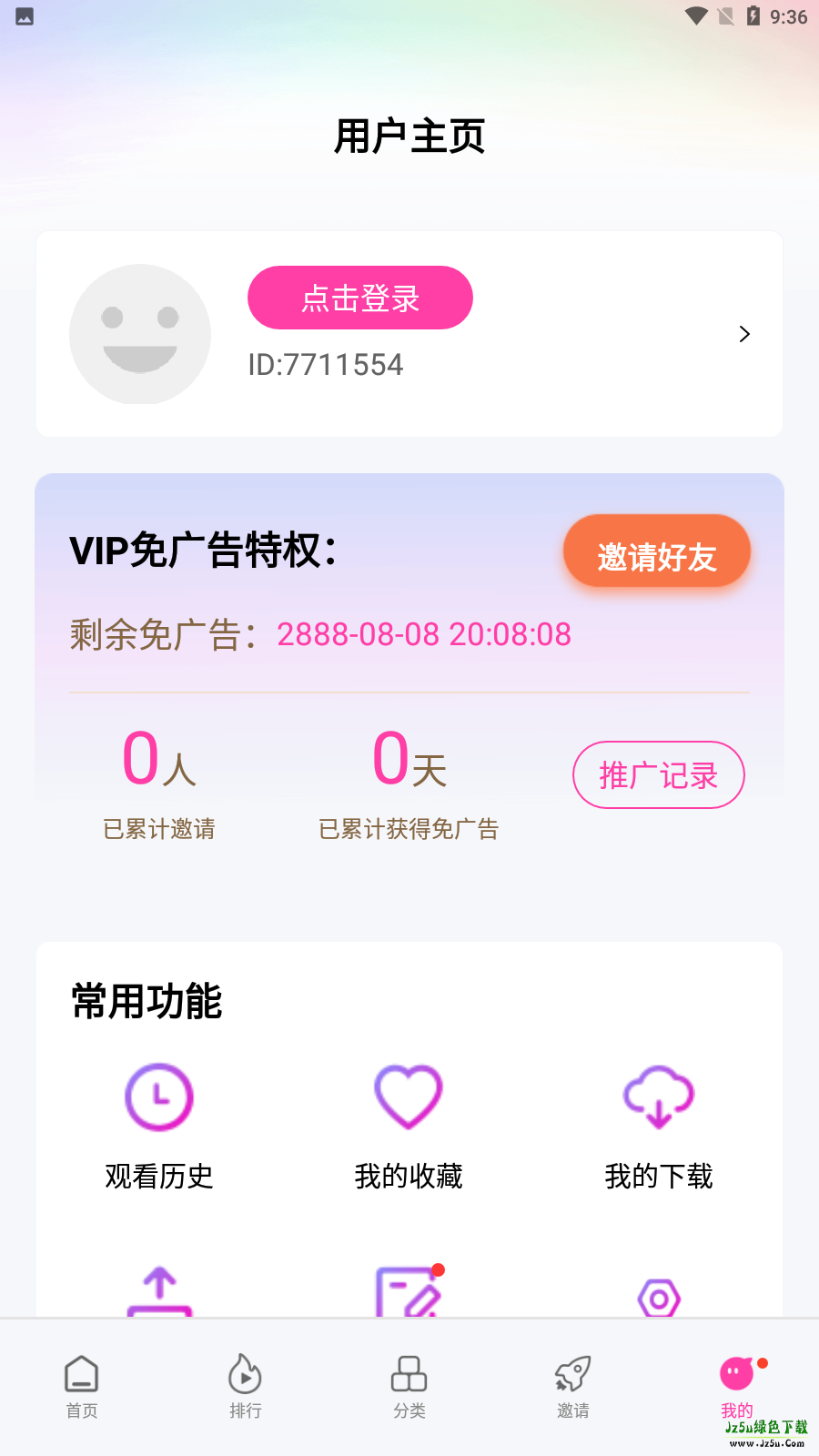Expand the profile card via right arrow

click(744, 334)
